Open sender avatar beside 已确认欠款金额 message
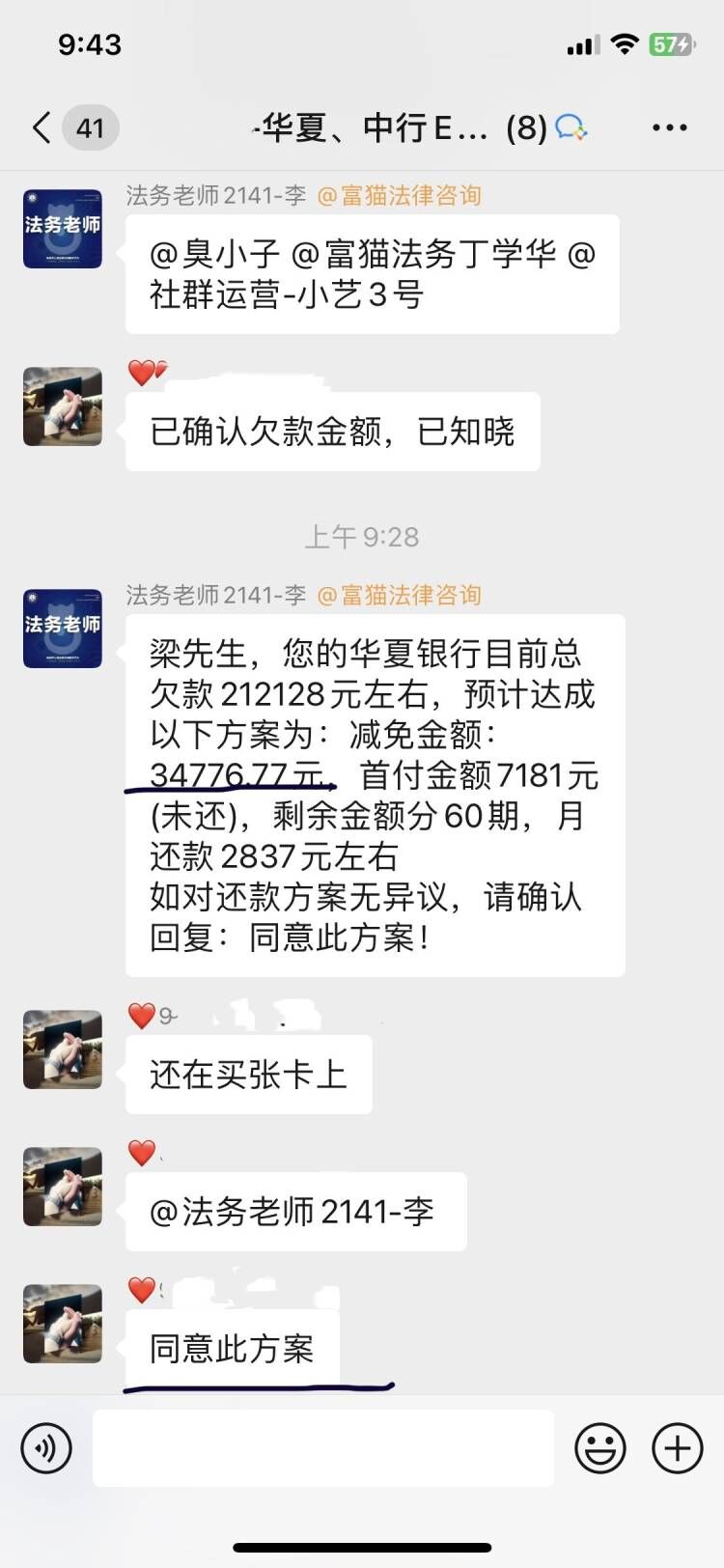 click(63, 406)
